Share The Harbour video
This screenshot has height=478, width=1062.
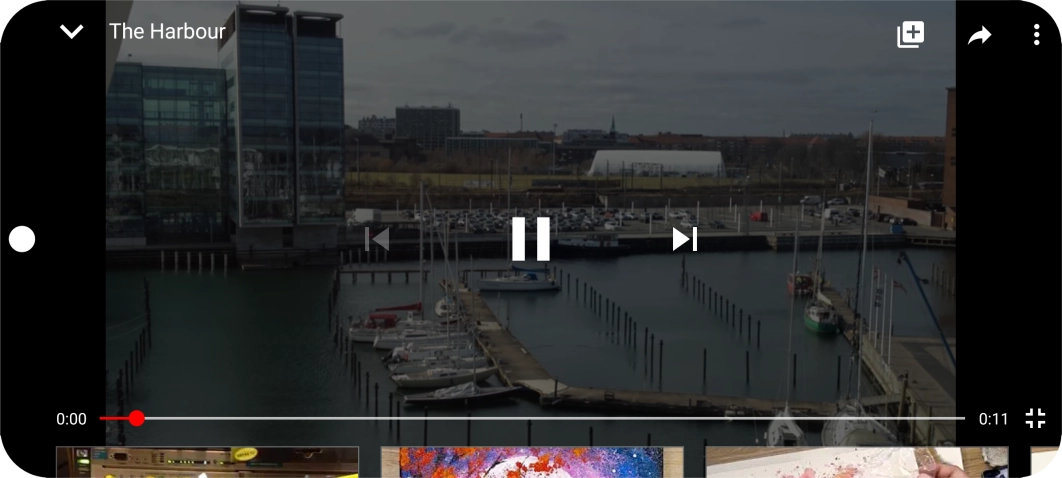click(x=979, y=36)
